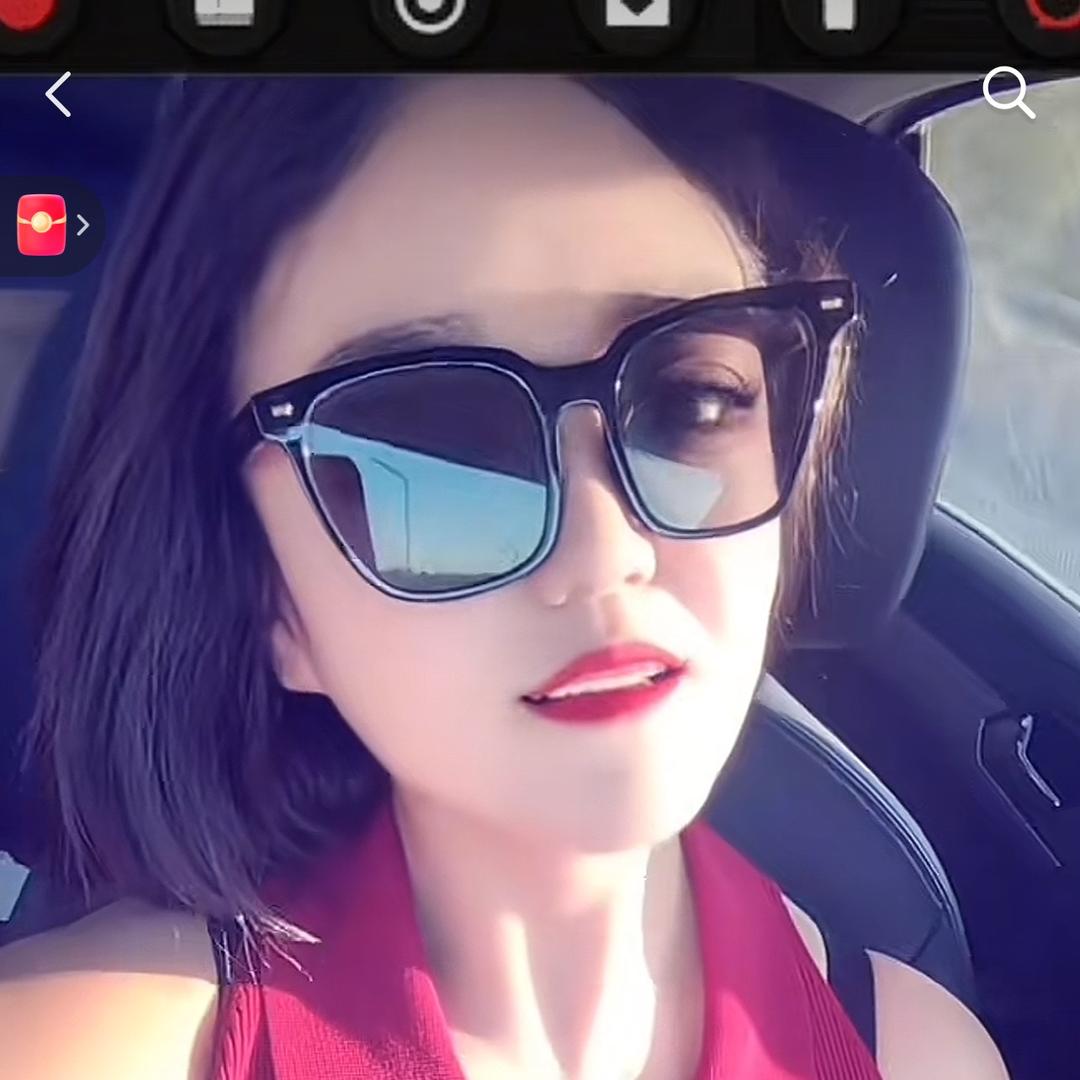This screenshot has width=1080, height=1080.
Task: Open search with the magnifying glass icon
Action: (x=1007, y=93)
